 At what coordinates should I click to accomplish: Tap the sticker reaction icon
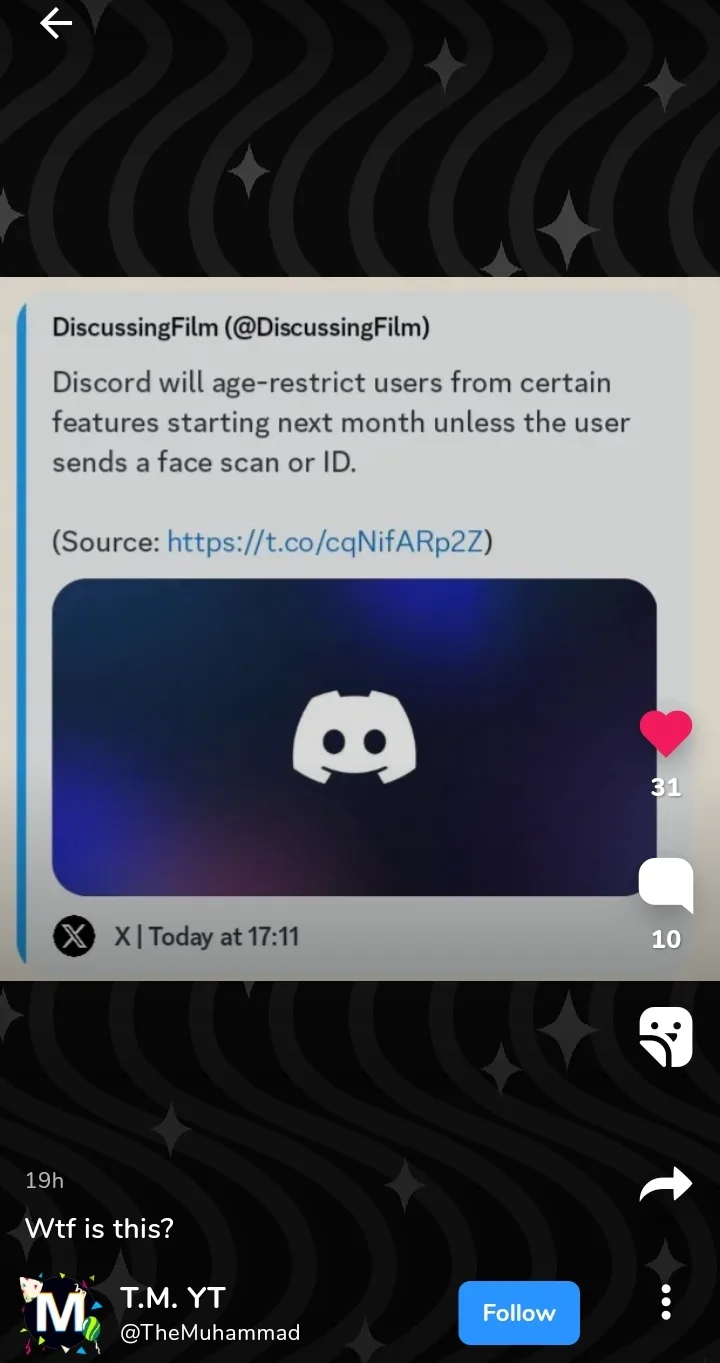point(666,1037)
